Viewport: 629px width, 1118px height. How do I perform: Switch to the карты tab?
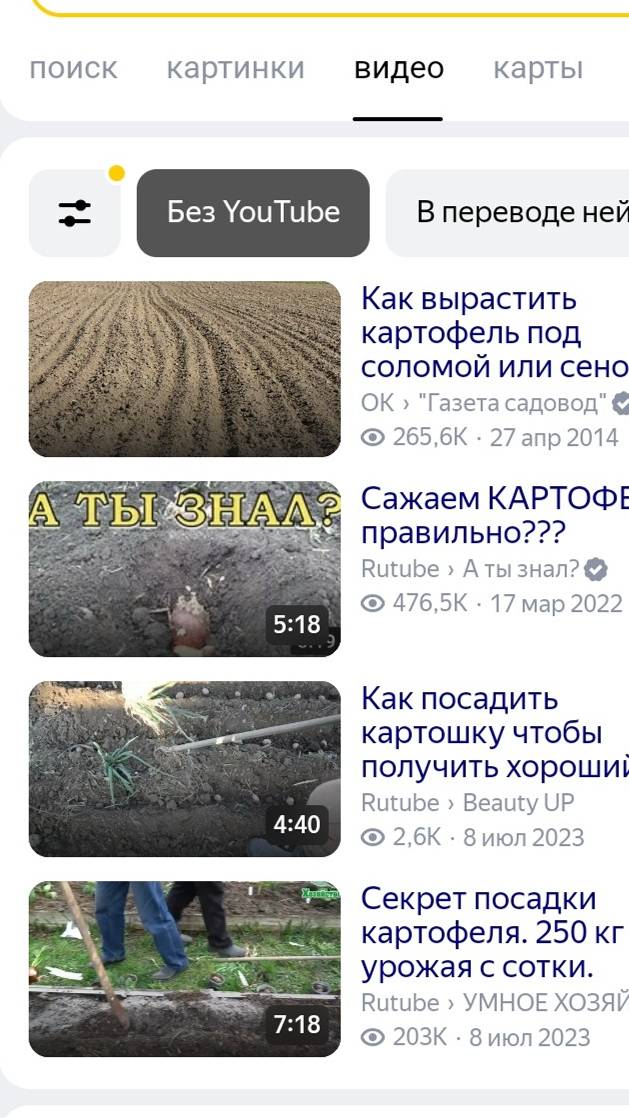click(538, 69)
